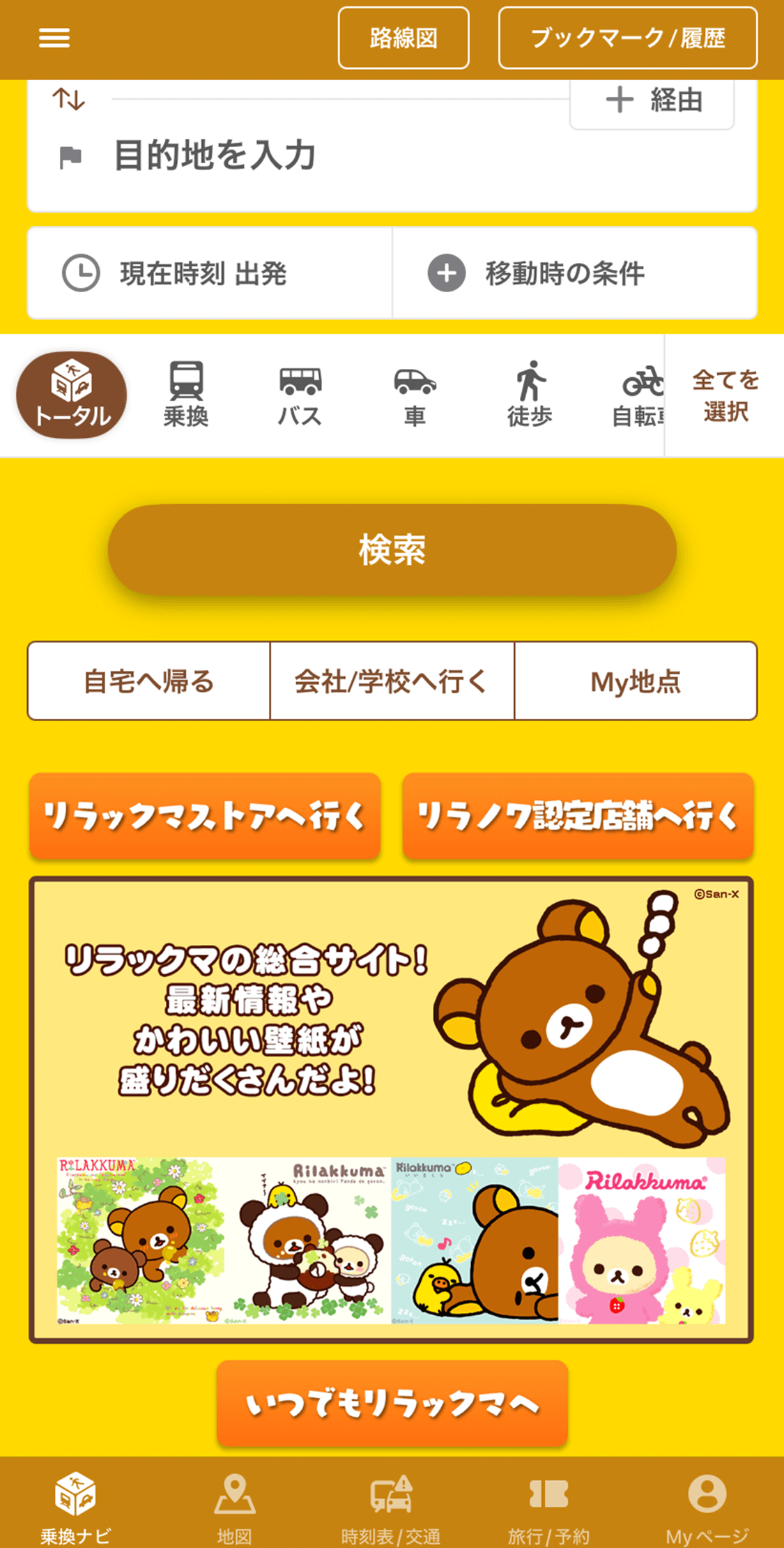
Task: Add a 経由 via point
Action: coord(652,101)
